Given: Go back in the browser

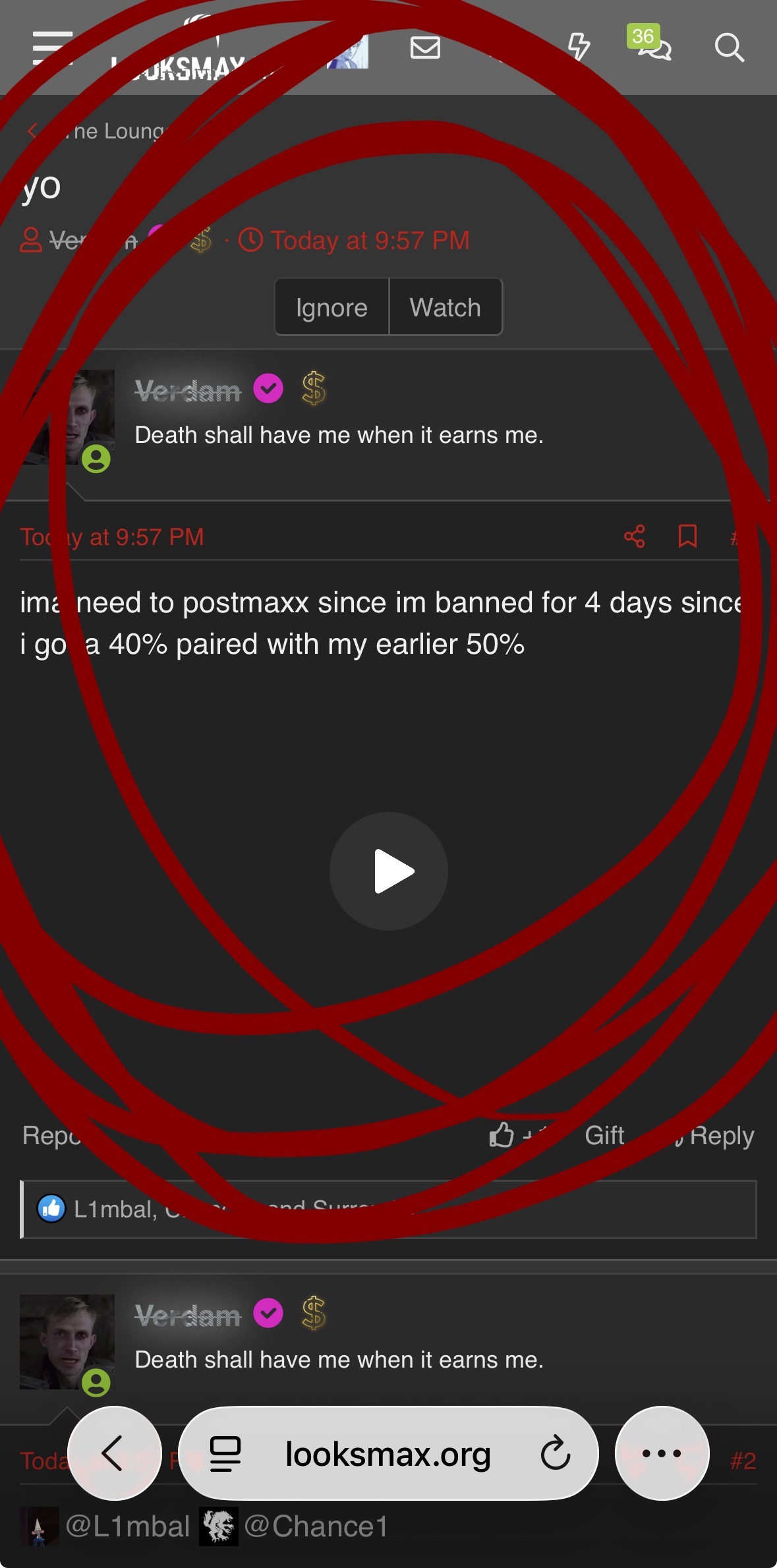Looking at the screenshot, I should point(114,1453).
